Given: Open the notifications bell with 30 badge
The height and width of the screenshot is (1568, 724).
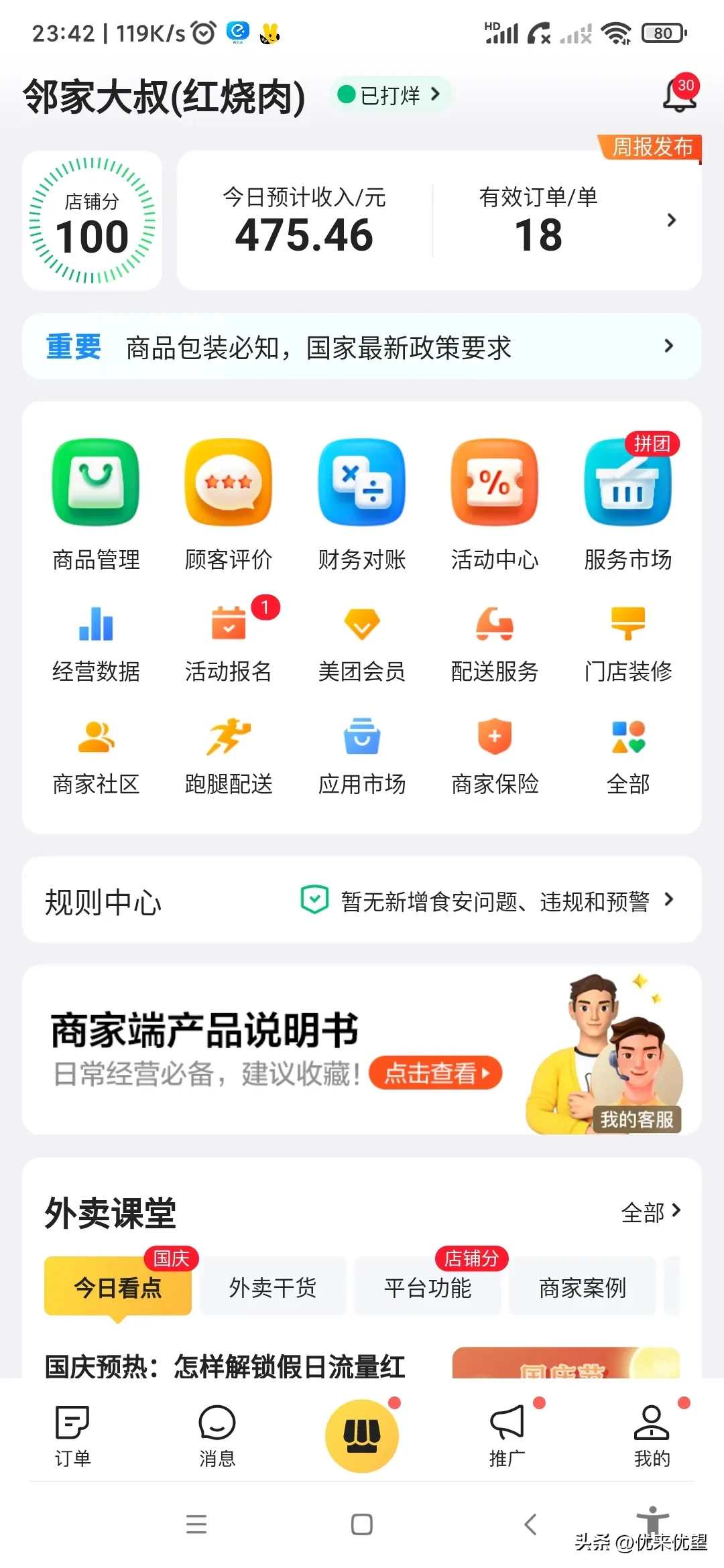Looking at the screenshot, I should tap(679, 95).
